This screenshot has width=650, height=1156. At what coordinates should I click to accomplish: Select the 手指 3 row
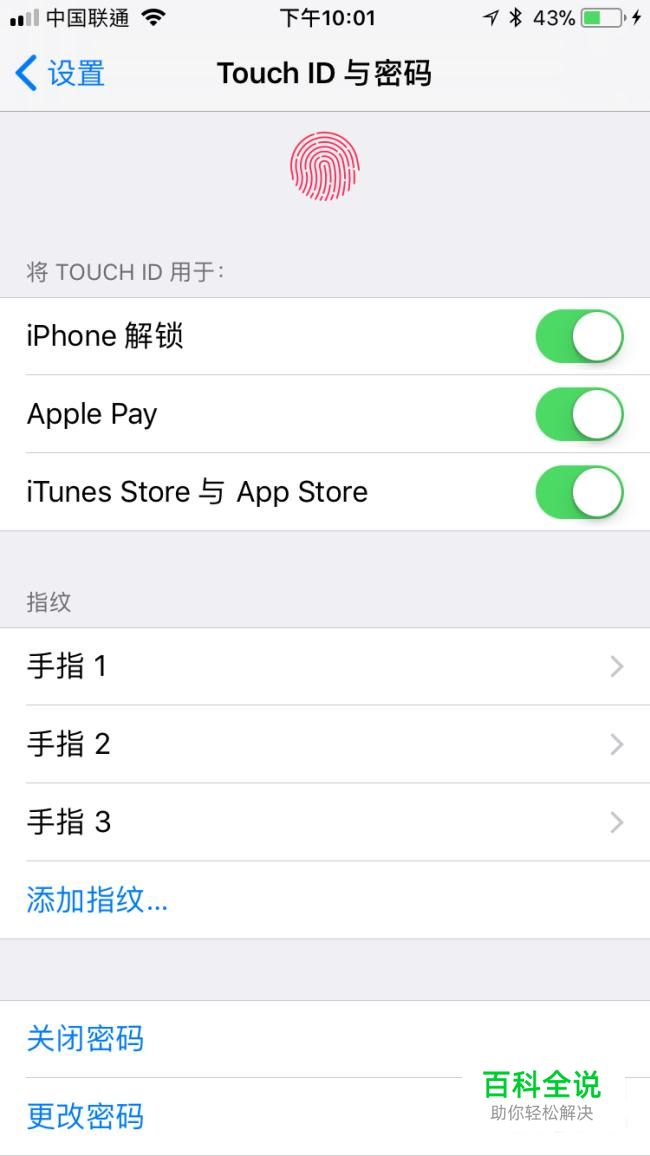point(325,822)
